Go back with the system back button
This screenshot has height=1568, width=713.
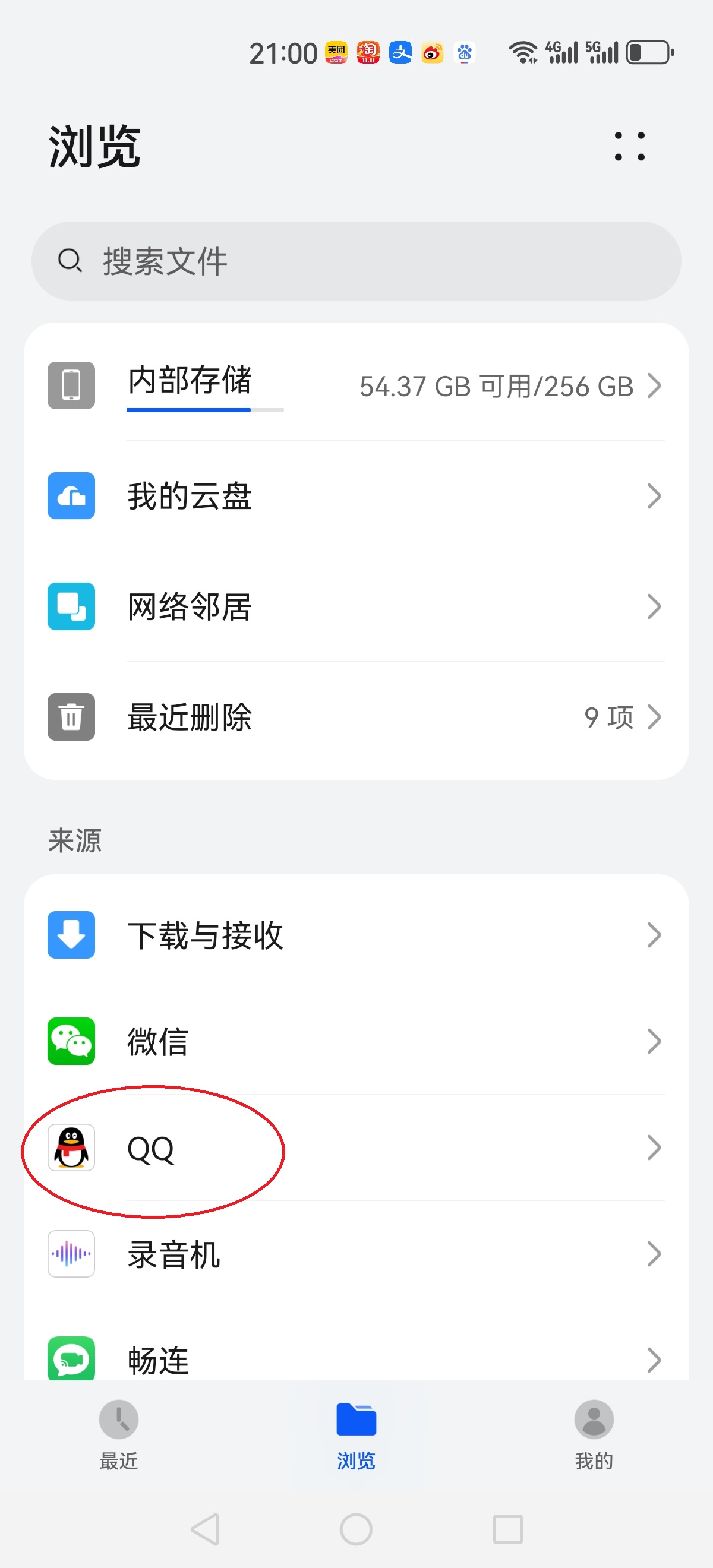[x=205, y=1529]
